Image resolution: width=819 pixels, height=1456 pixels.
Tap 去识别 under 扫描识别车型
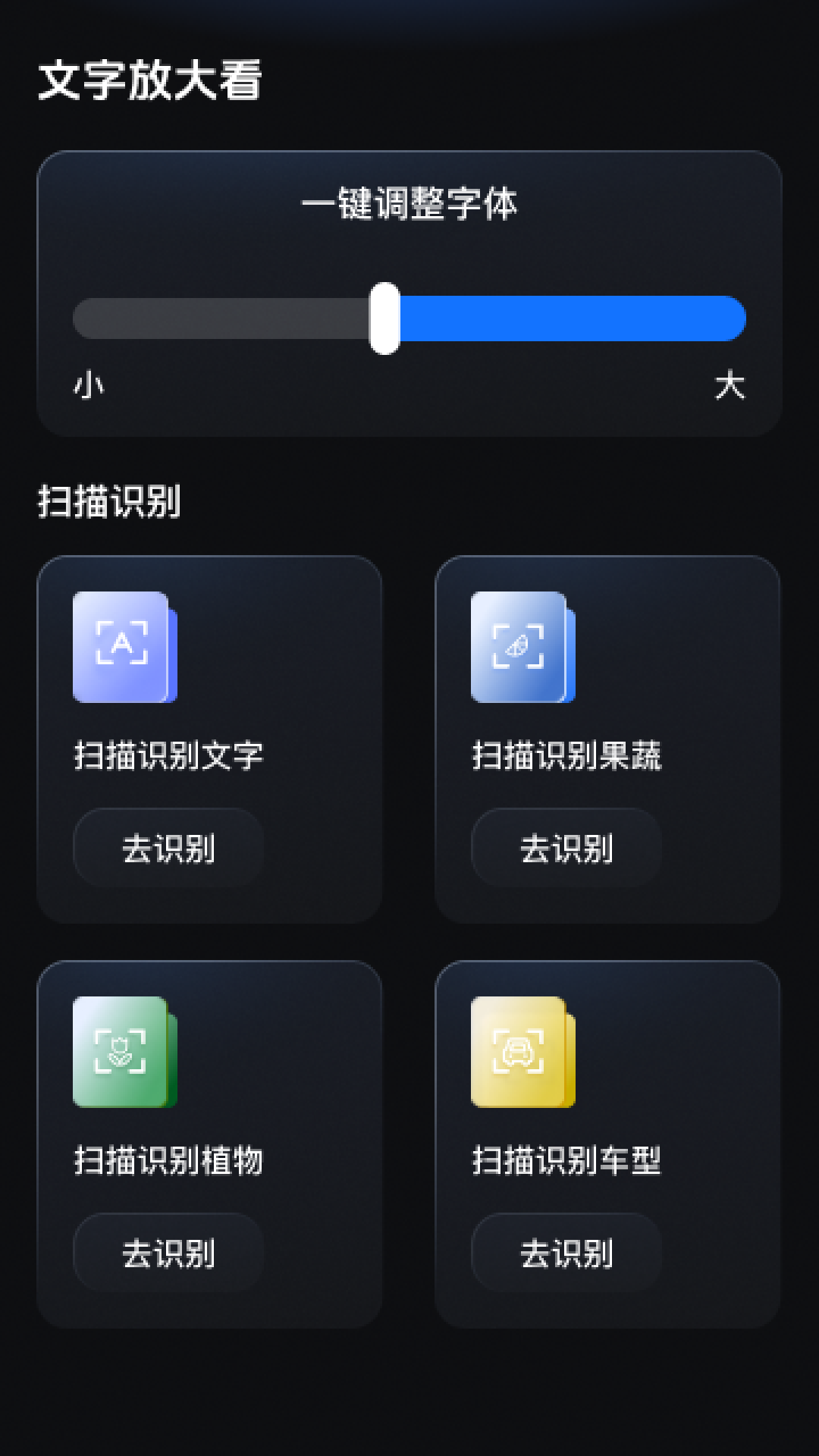pos(566,1253)
